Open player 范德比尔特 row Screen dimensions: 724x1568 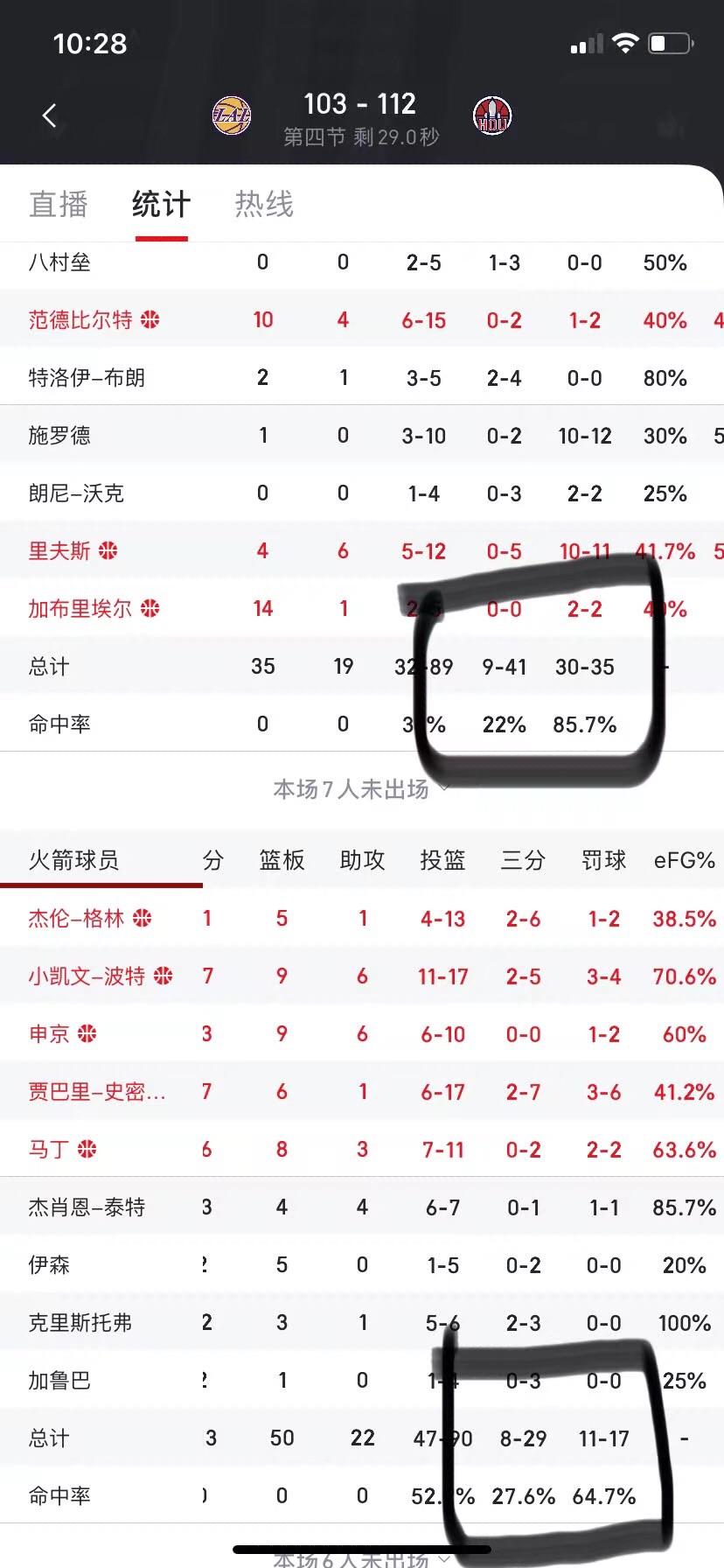coord(362,320)
